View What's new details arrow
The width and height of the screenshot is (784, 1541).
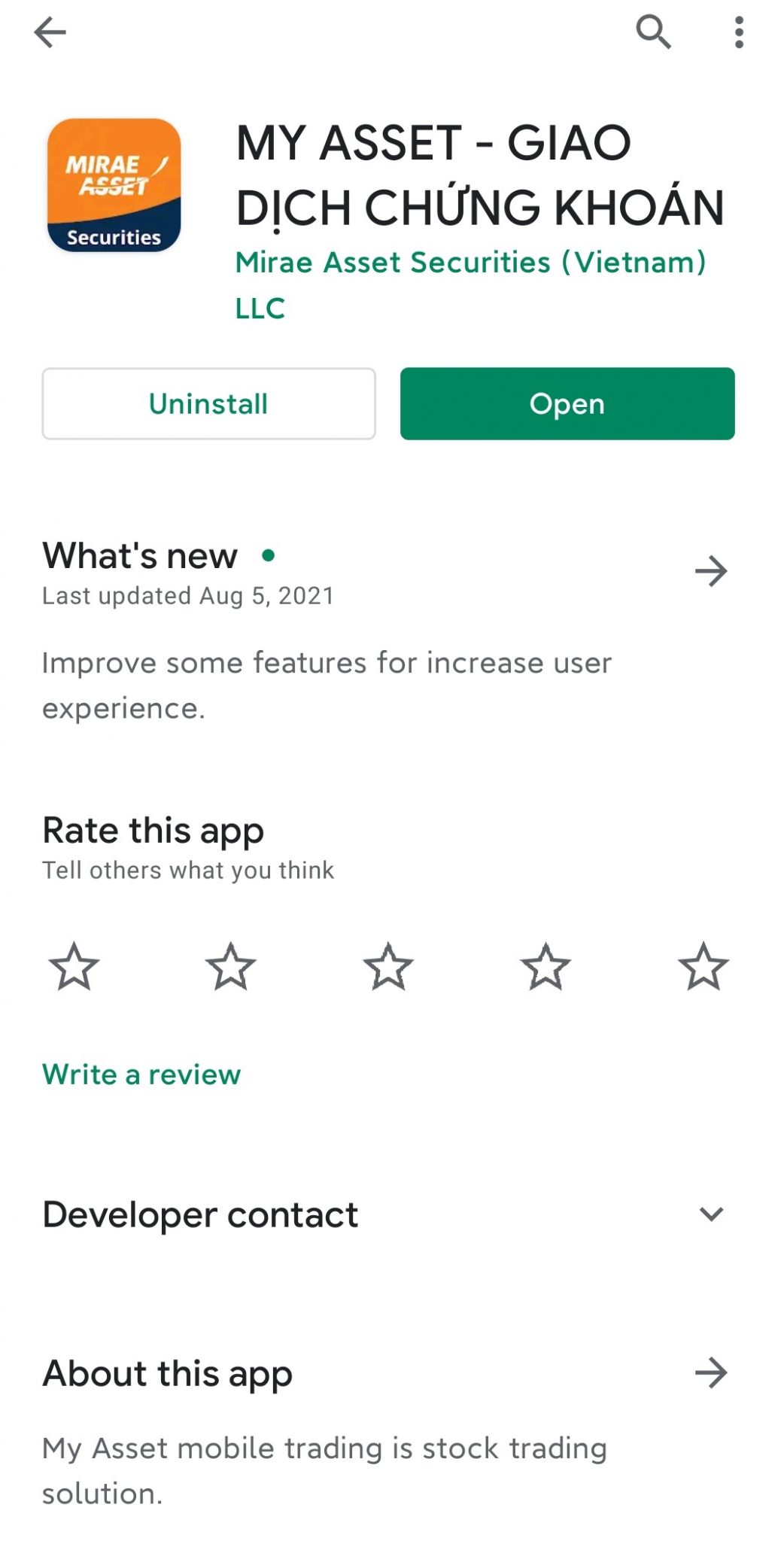711,571
